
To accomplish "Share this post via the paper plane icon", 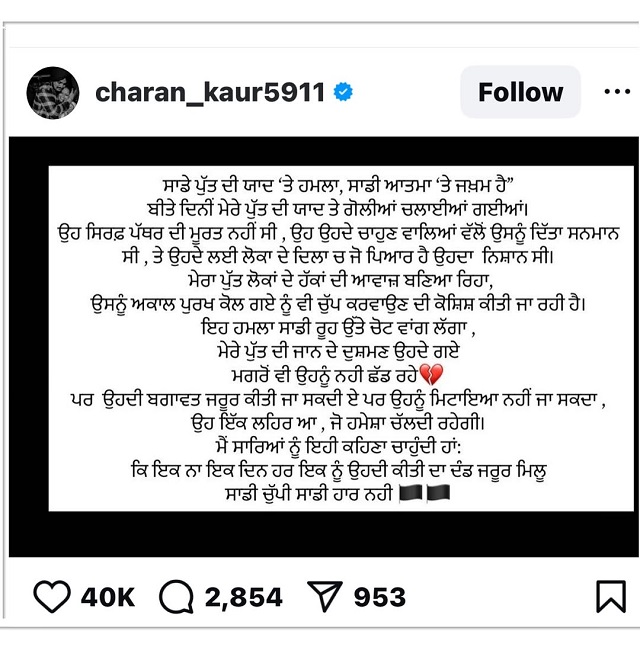I will pyautogui.click(x=325, y=597).
